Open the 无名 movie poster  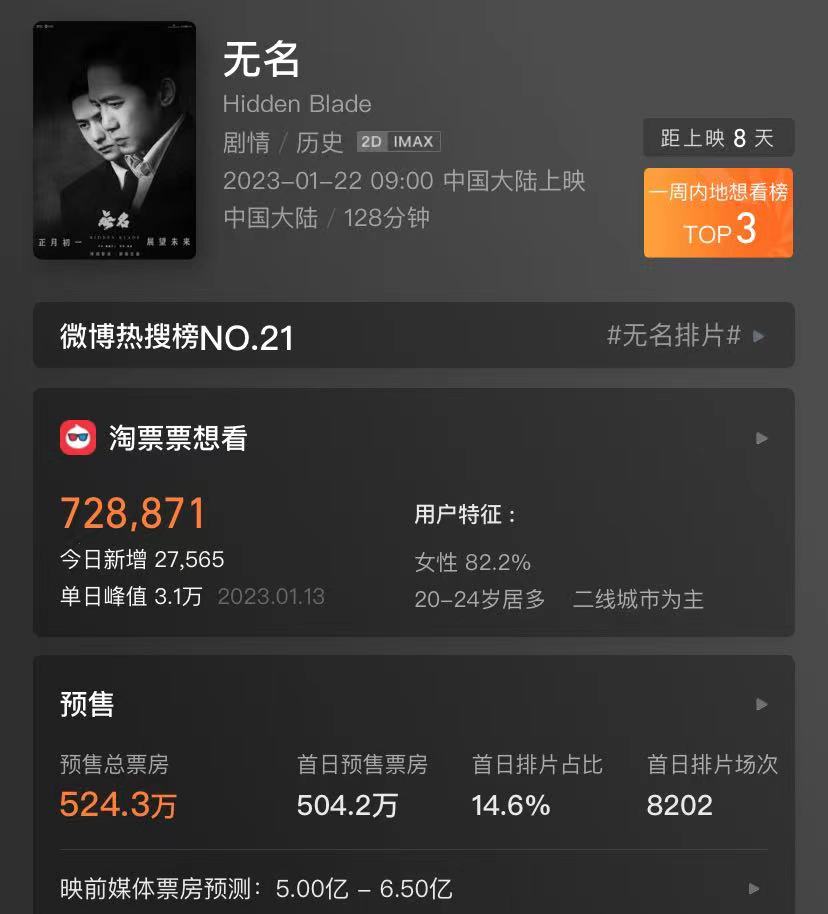coord(114,140)
